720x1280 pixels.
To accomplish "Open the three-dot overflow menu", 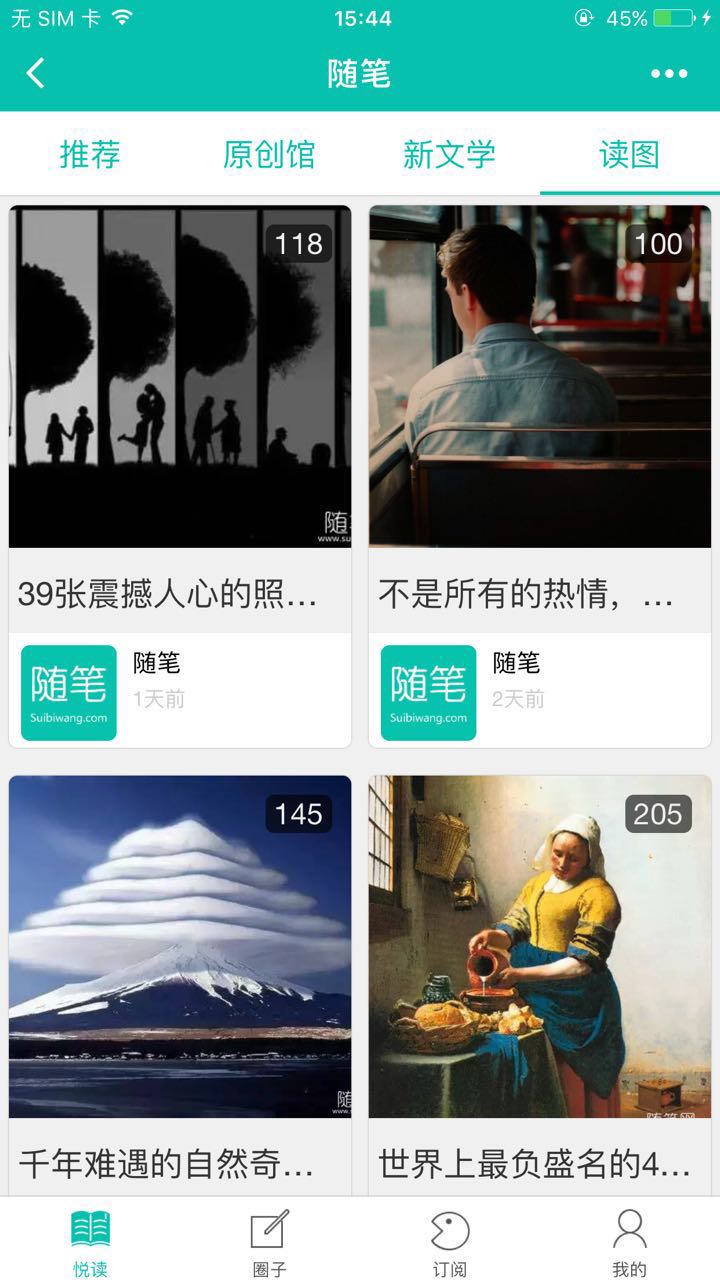I will [668, 73].
